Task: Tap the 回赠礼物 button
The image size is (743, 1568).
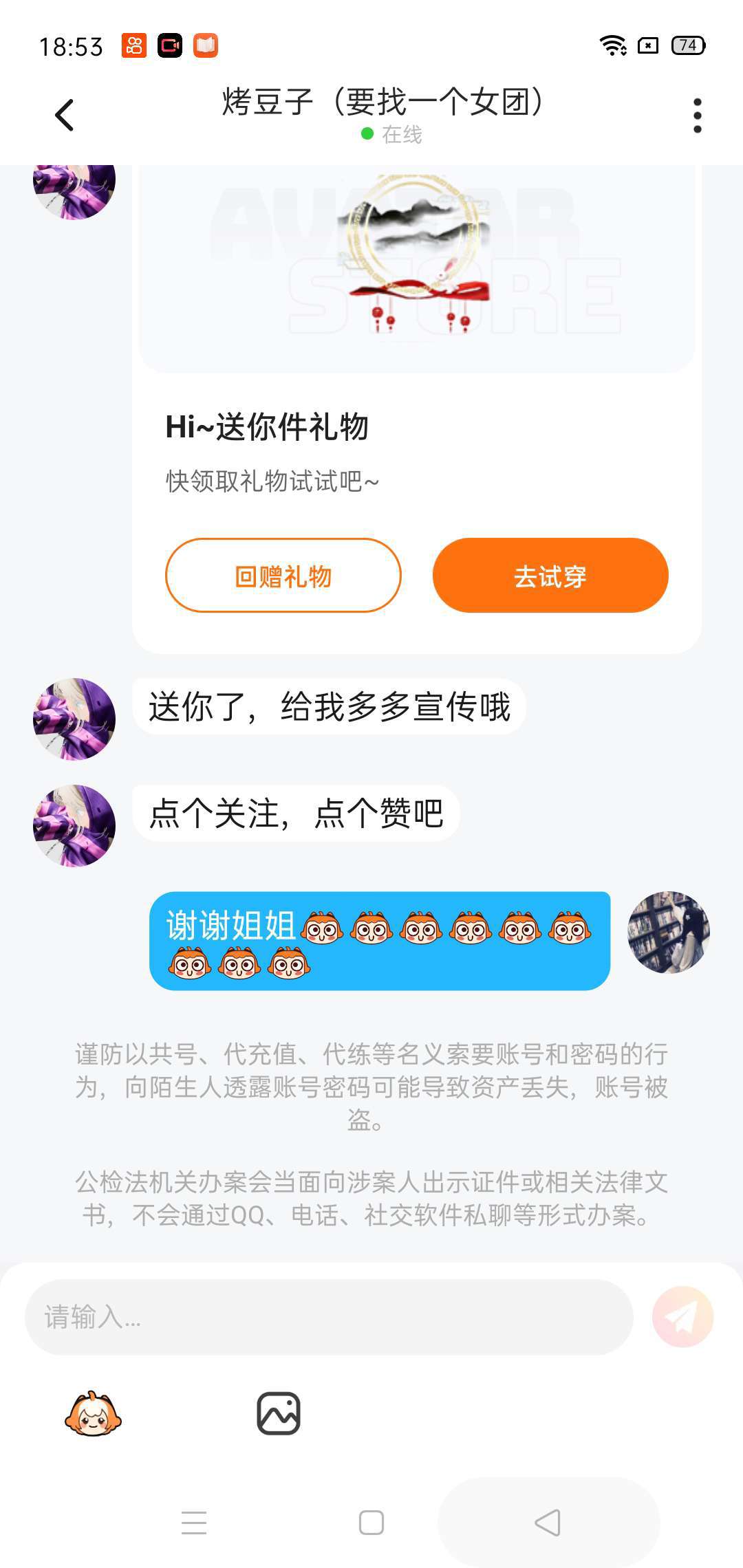Action: coord(283,576)
